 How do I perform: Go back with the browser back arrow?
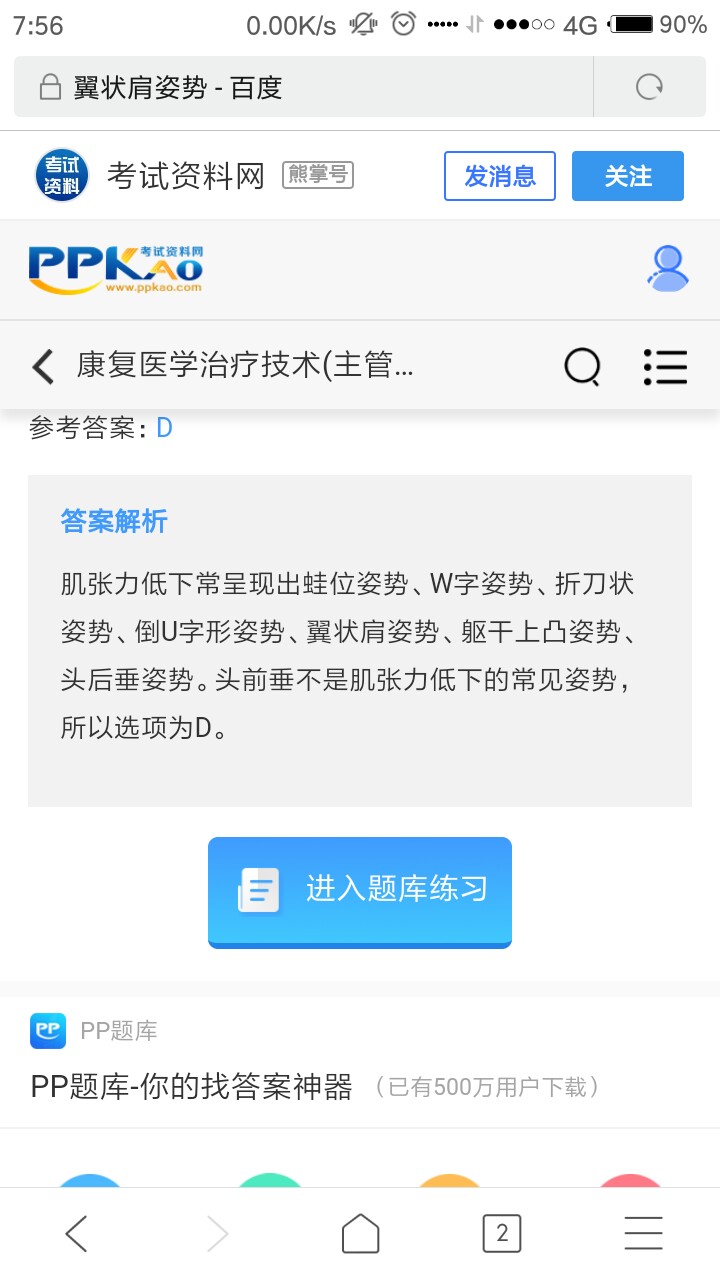77,1234
